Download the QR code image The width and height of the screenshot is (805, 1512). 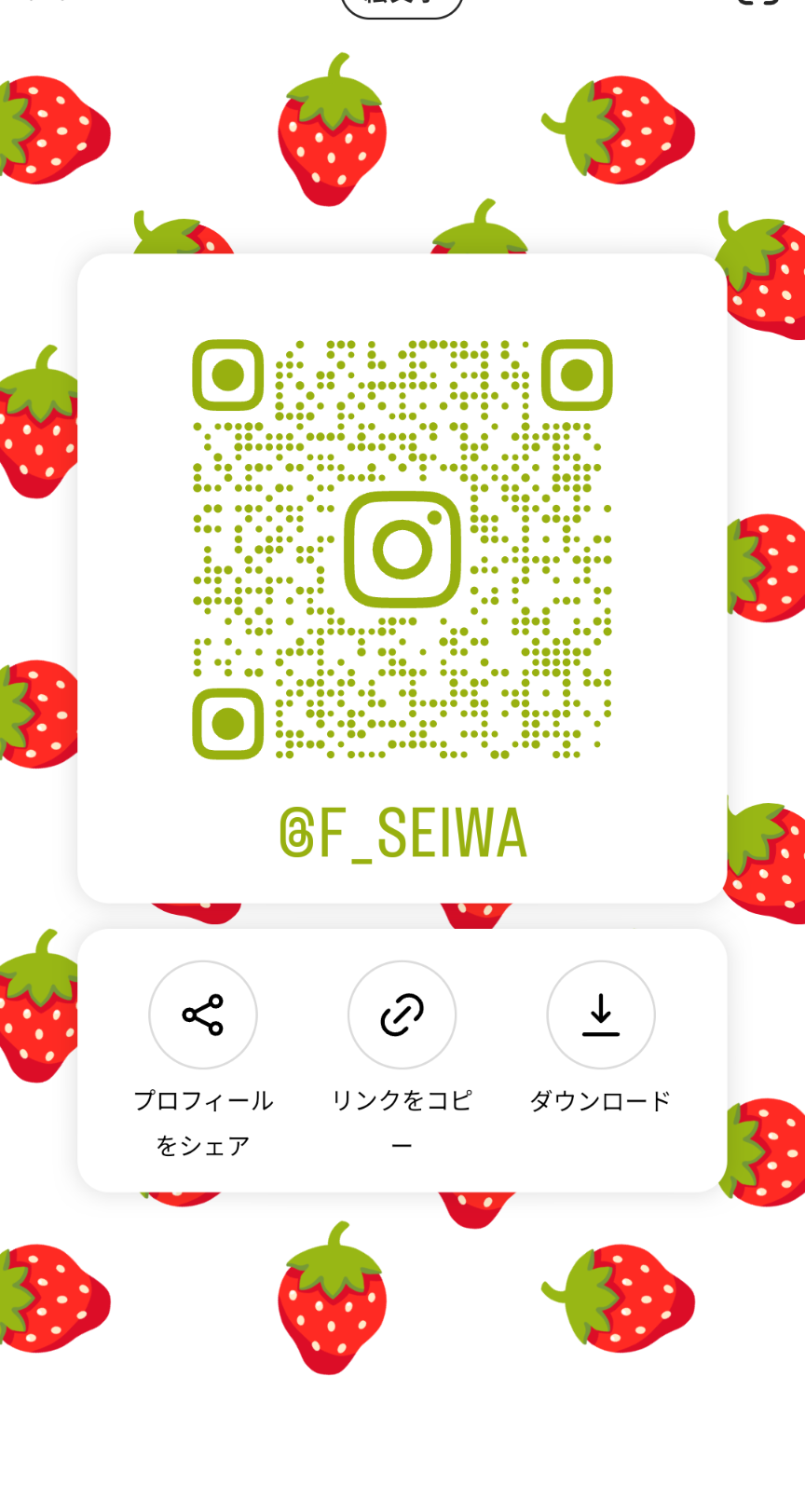click(601, 1015)
